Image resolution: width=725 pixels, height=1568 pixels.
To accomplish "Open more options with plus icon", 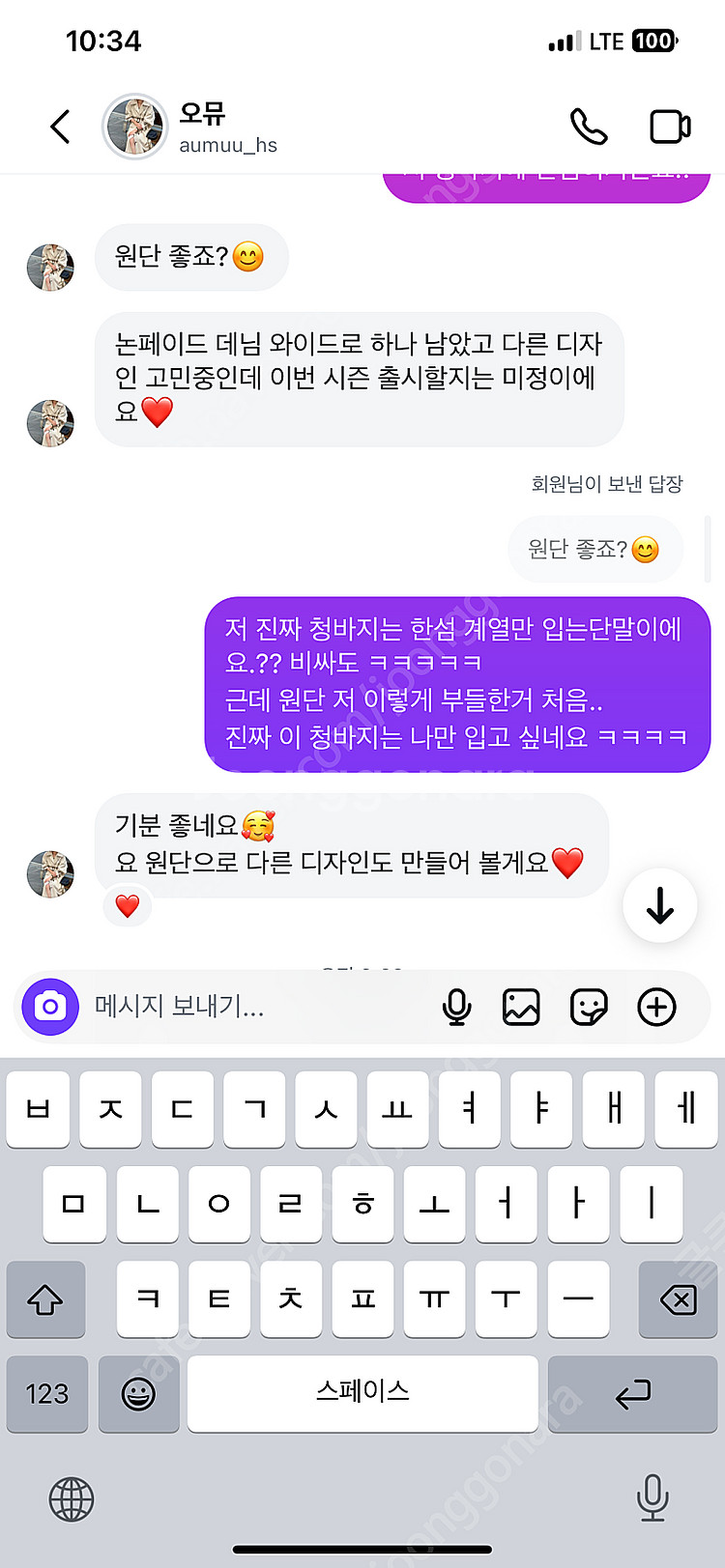I will click(656, 1007).
